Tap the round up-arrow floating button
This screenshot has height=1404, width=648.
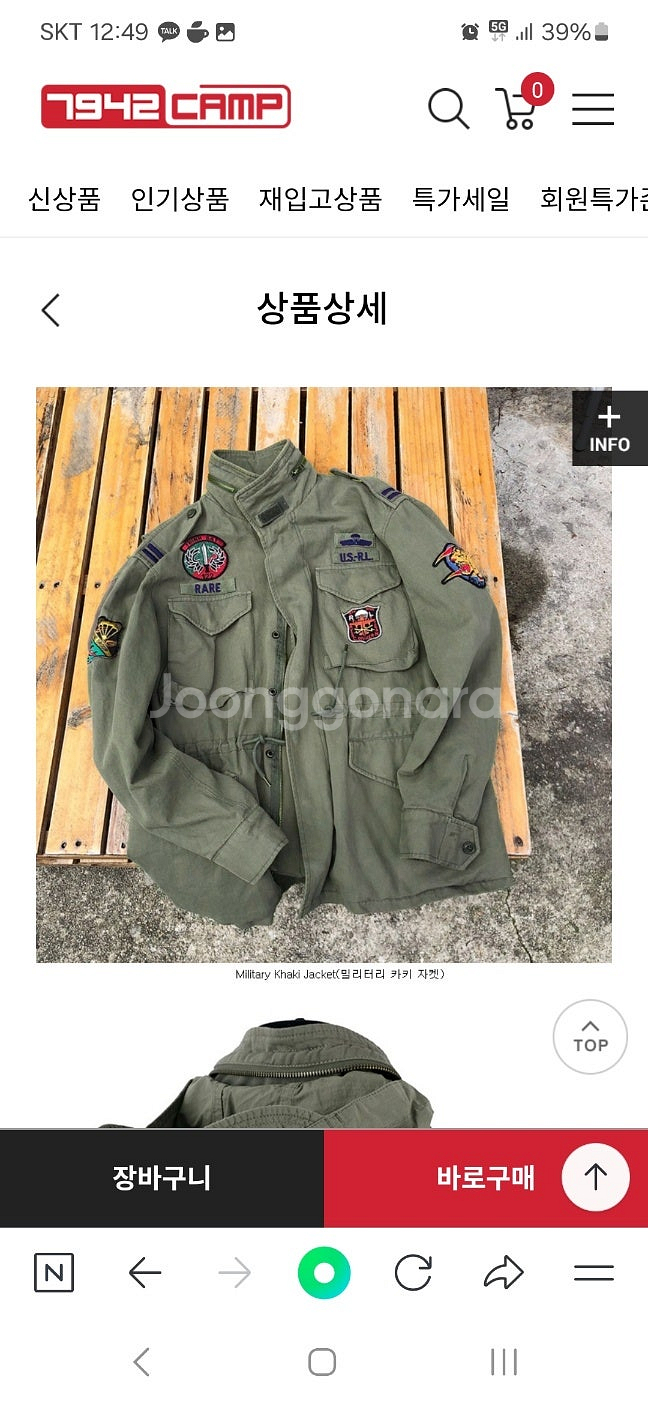click(595, 1178)
